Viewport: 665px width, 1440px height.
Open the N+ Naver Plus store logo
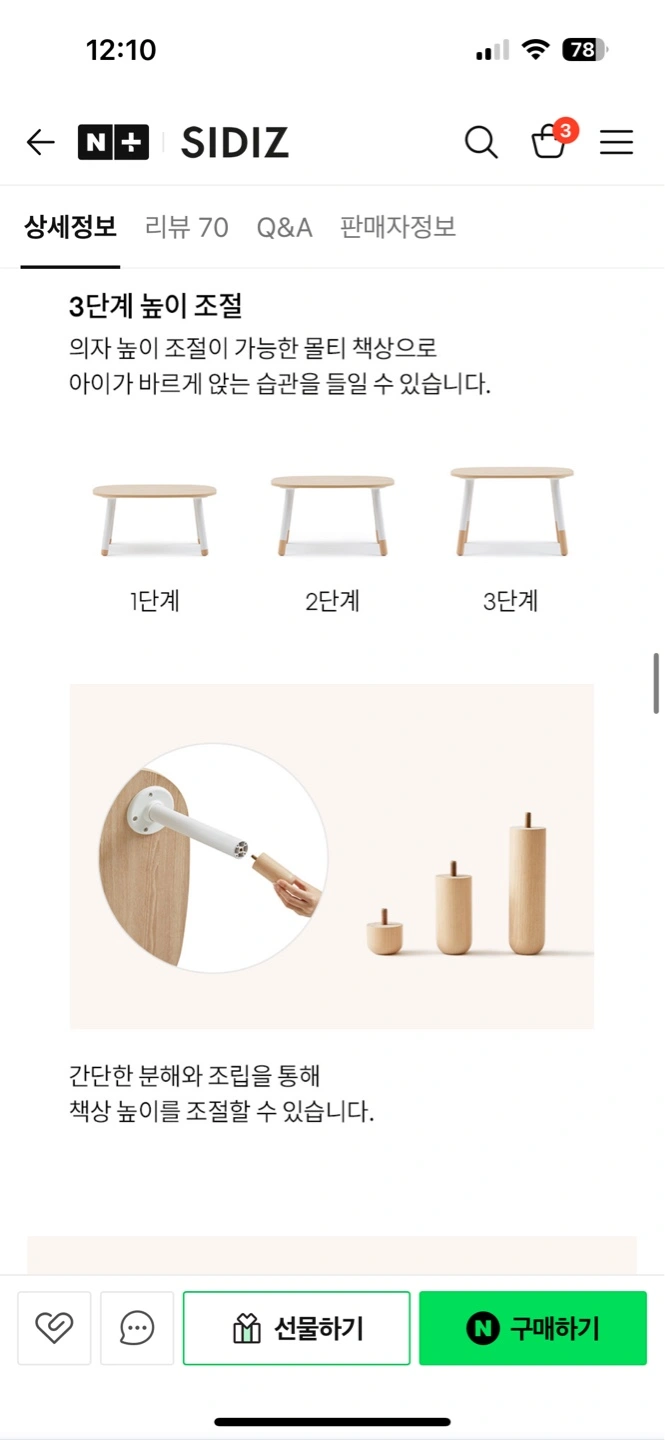coord(113,143)
